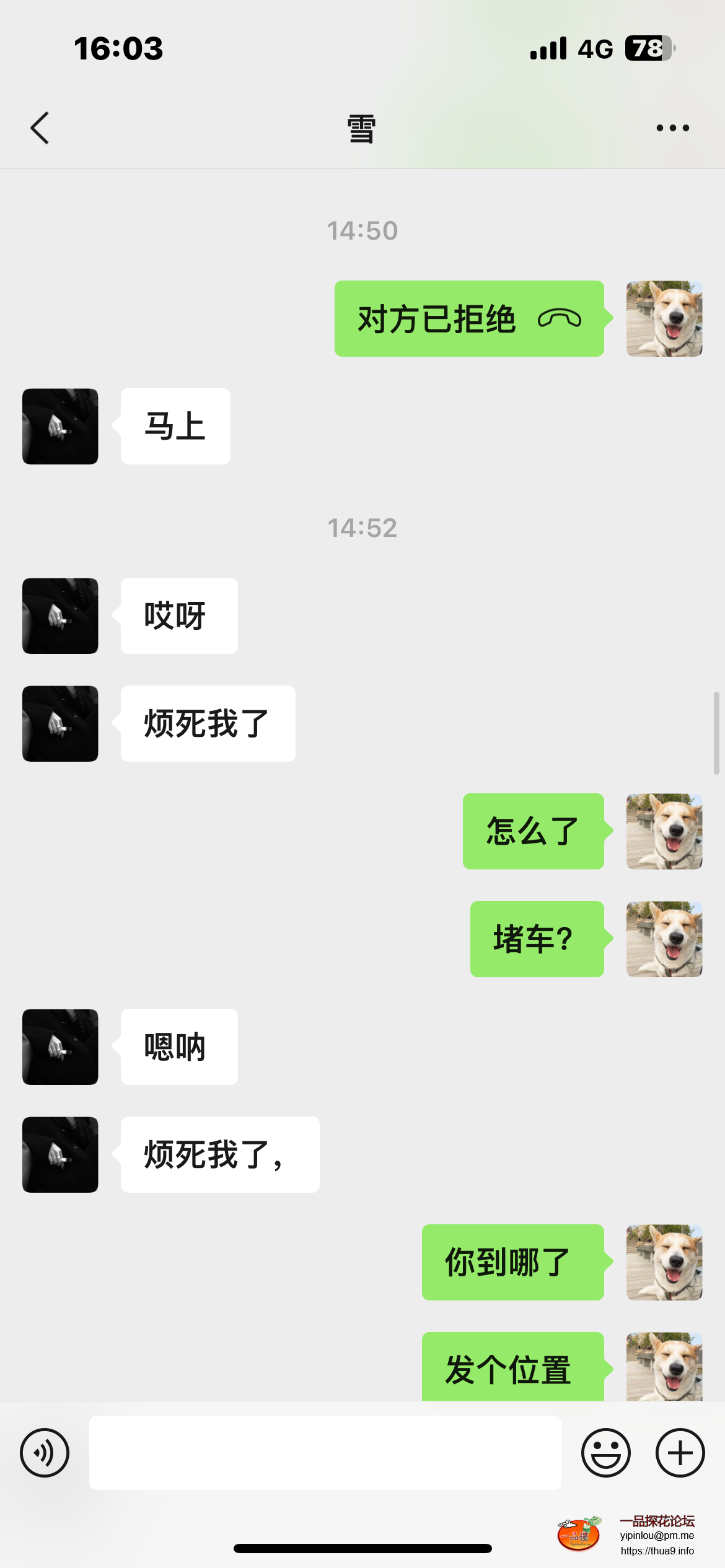The width and height of the screenshot is (725, 1568).
Task: View my profile via dog avatar by 怎么了
Action: click(x=664, y=831)
